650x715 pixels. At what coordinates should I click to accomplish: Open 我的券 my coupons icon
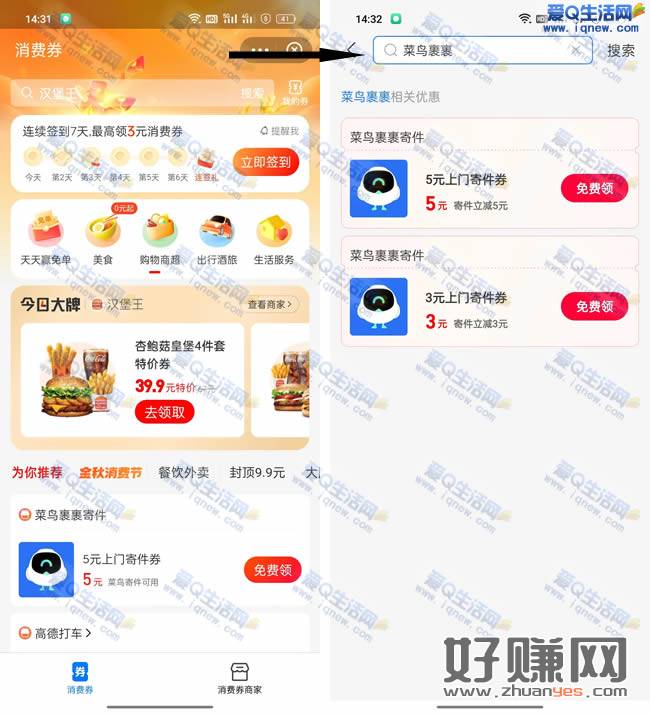[x=295, y=93]
